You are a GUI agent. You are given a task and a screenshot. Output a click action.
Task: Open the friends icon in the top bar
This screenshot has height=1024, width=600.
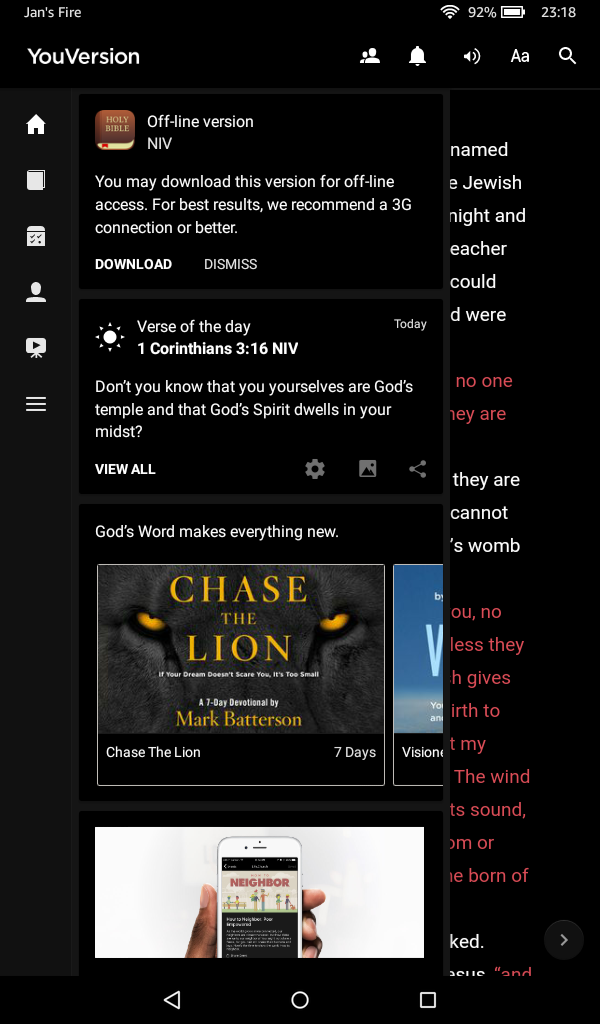coord(370,56)
